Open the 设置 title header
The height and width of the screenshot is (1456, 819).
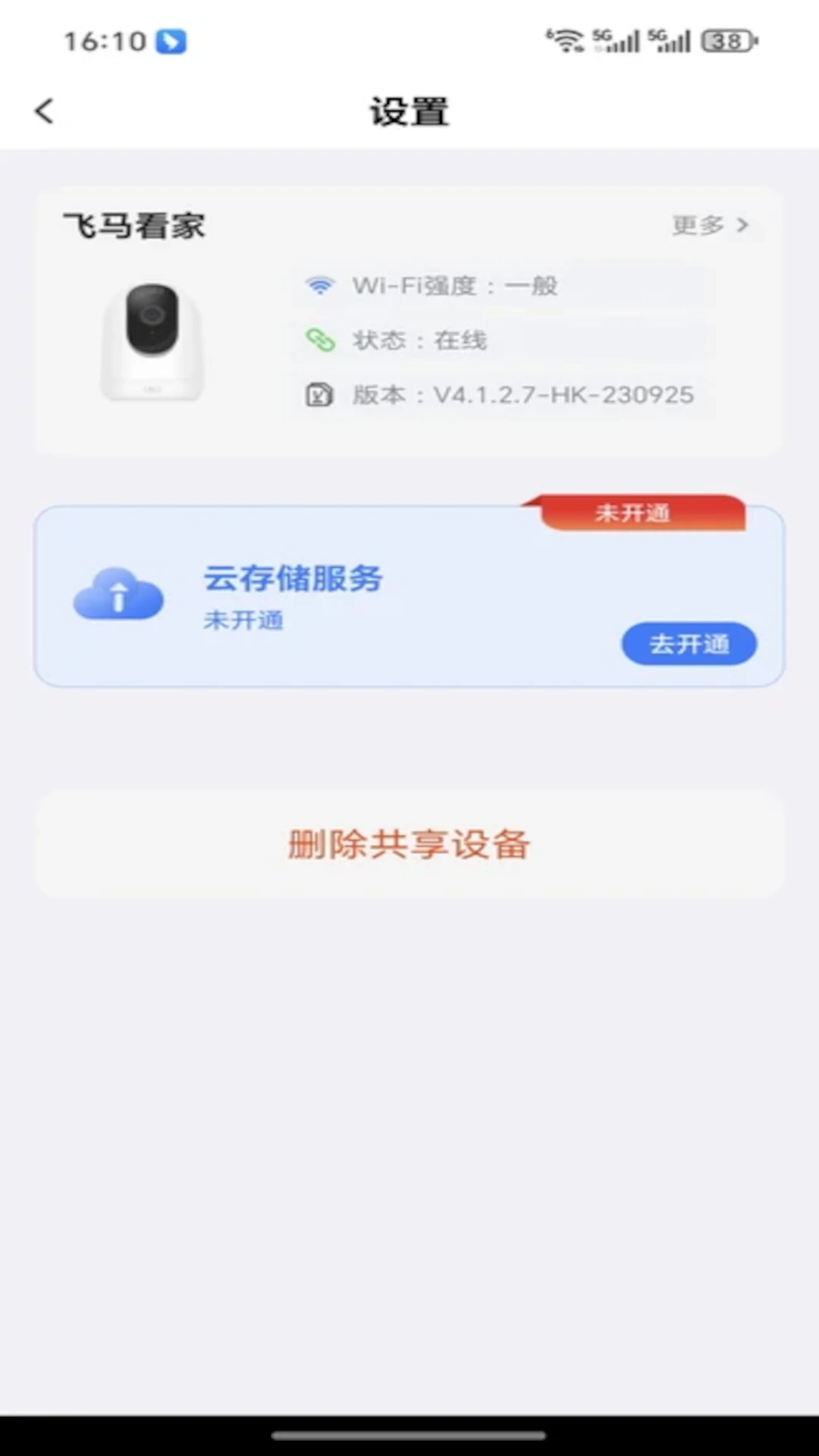tap(409, 111)
